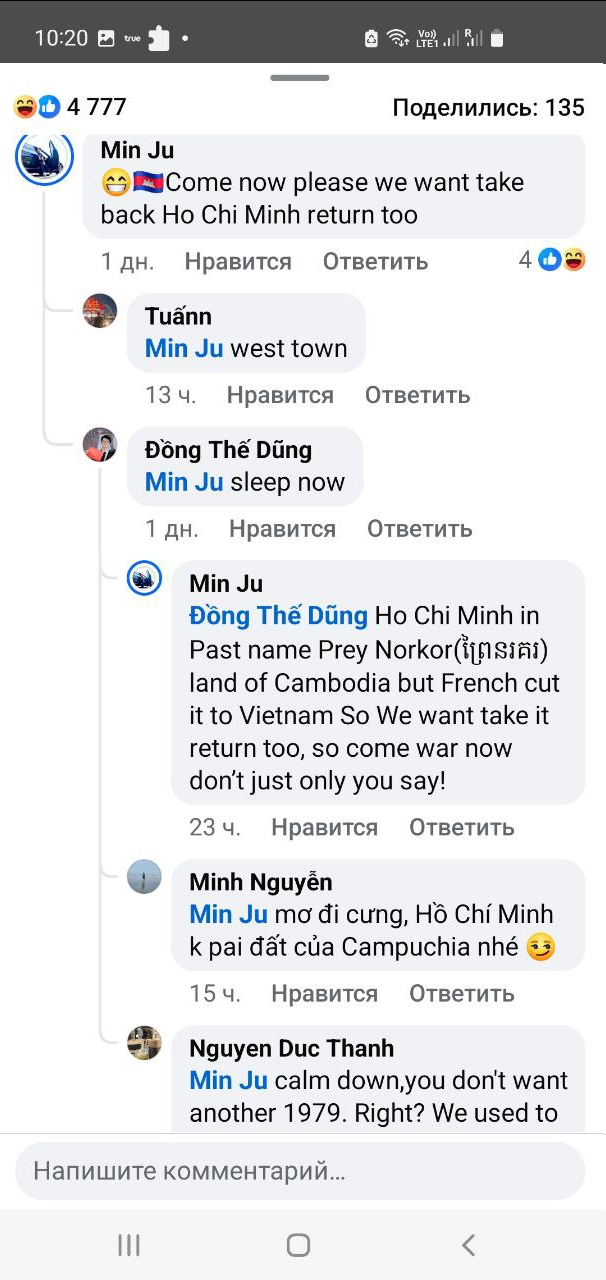The width and height of the screenshot is (606, 1280).
Task: Focus the Напишите комментарий field
Action: (x=300, y=1171)
